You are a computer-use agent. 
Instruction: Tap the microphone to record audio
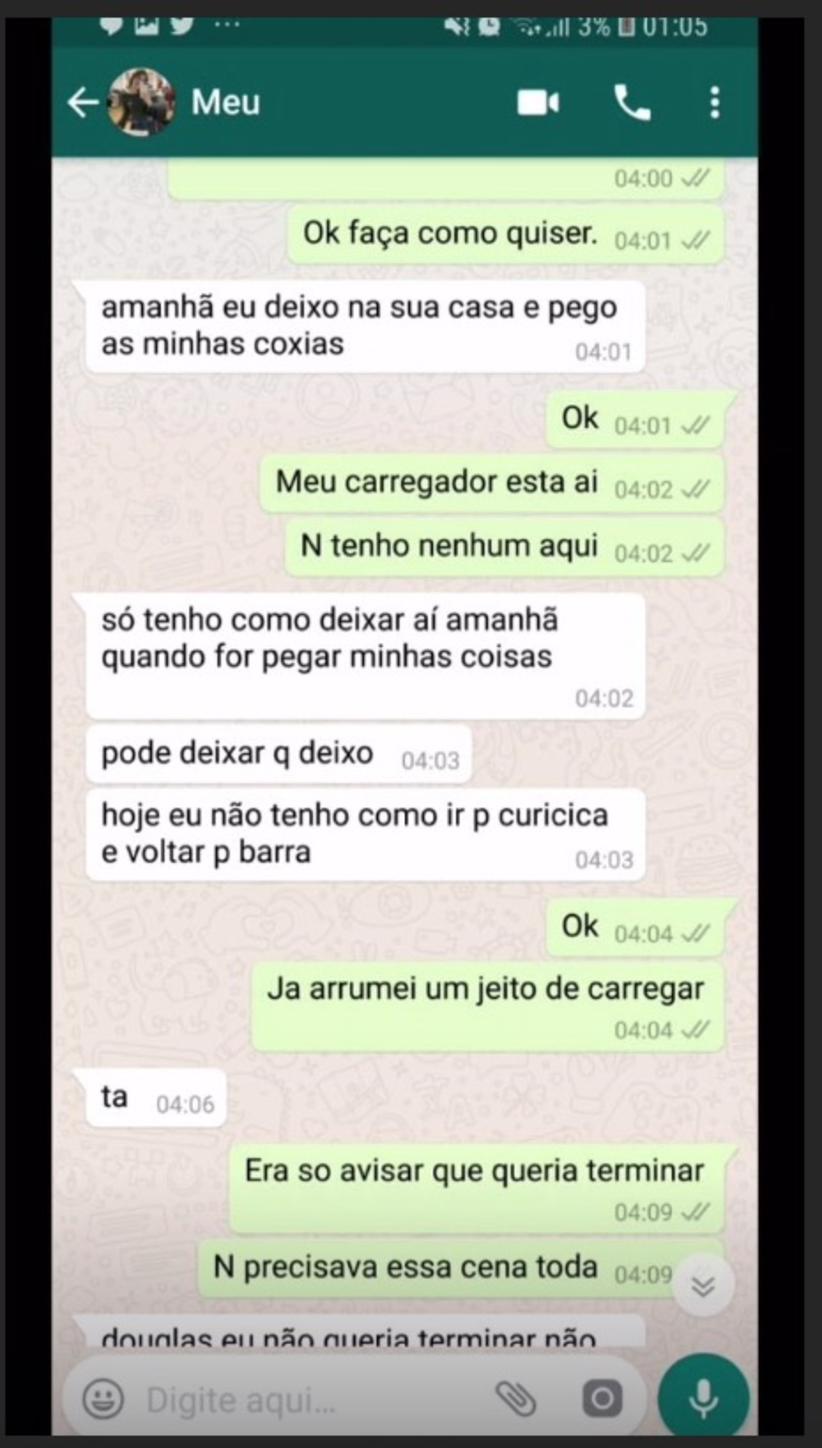[703, 1398]
